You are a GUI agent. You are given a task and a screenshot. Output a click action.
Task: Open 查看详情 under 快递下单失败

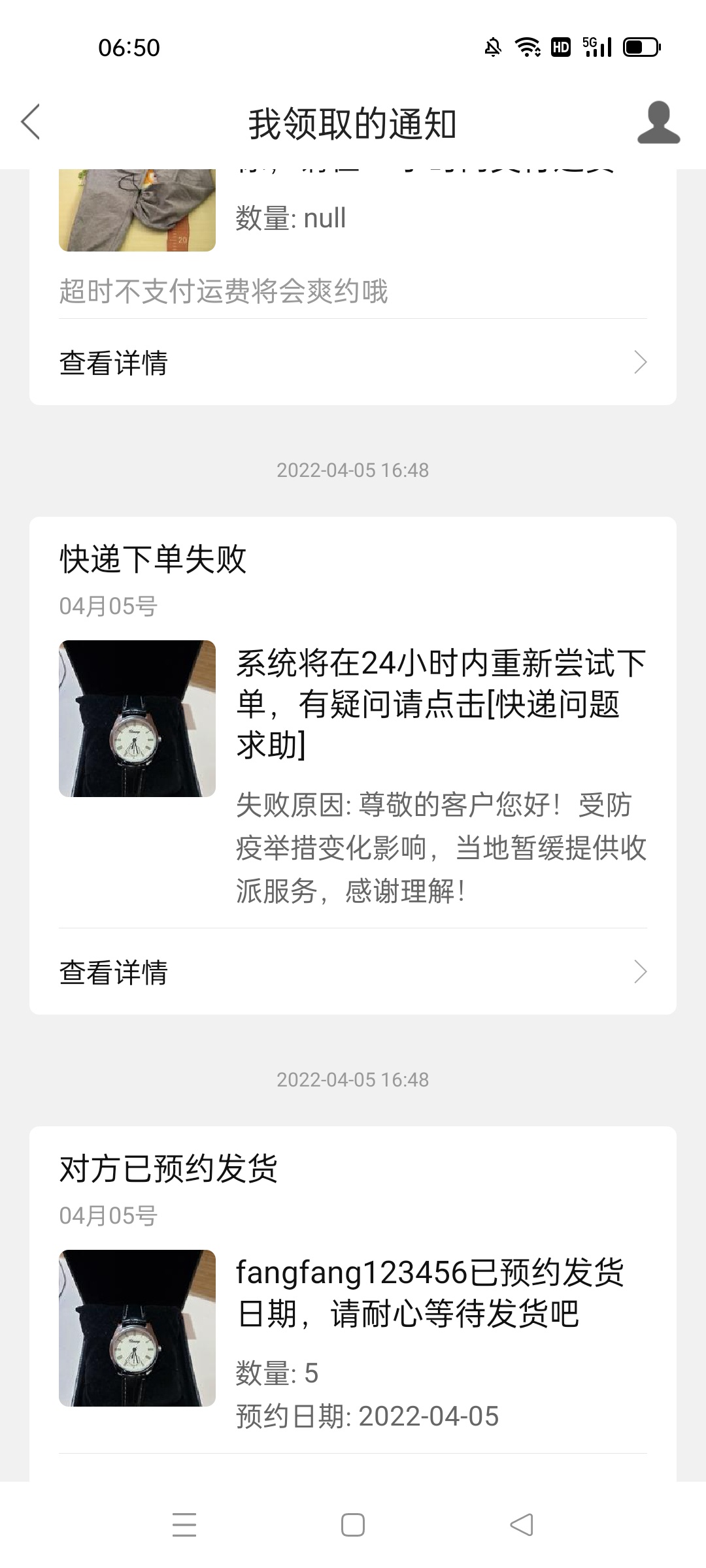(353, 972)
